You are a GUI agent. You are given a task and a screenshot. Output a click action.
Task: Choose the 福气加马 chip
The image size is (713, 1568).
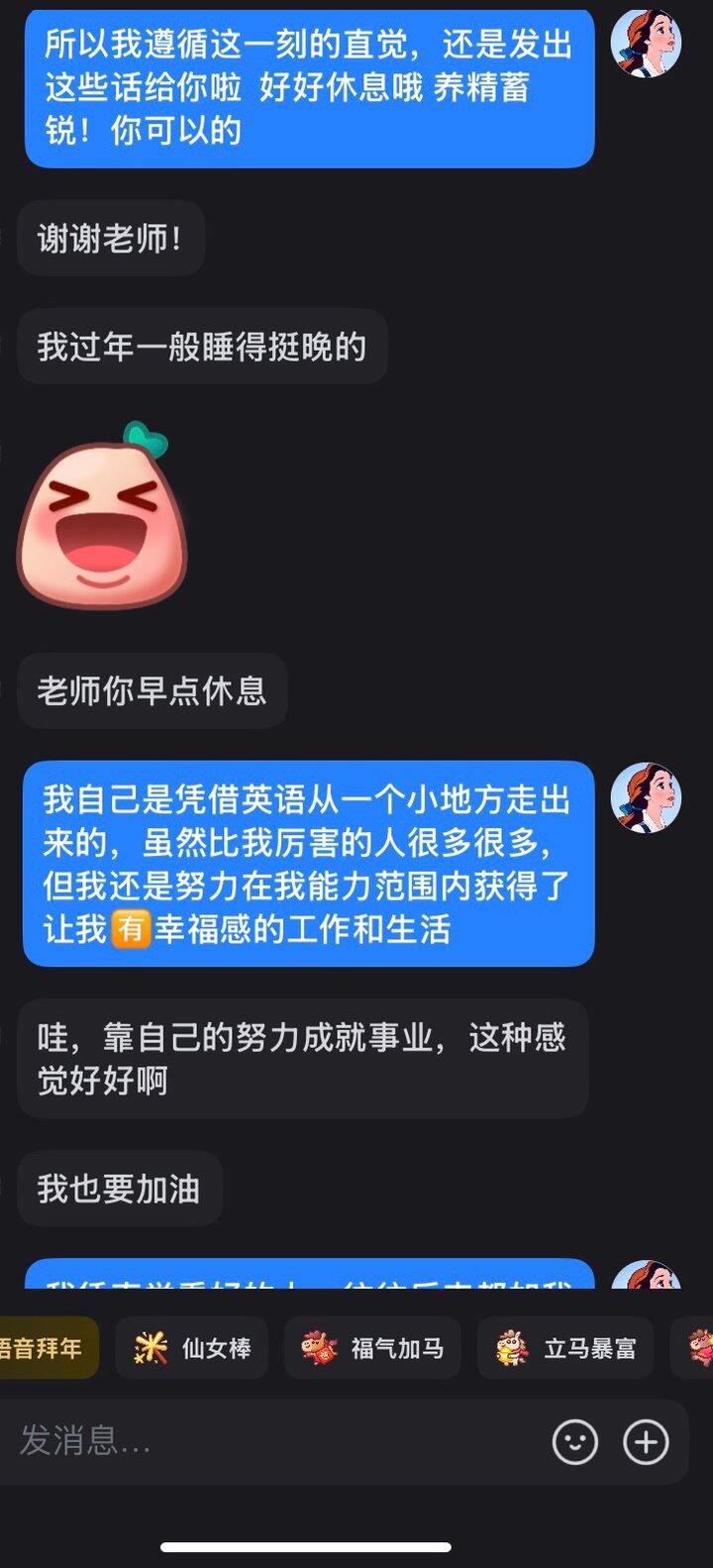coord(372,1348)
